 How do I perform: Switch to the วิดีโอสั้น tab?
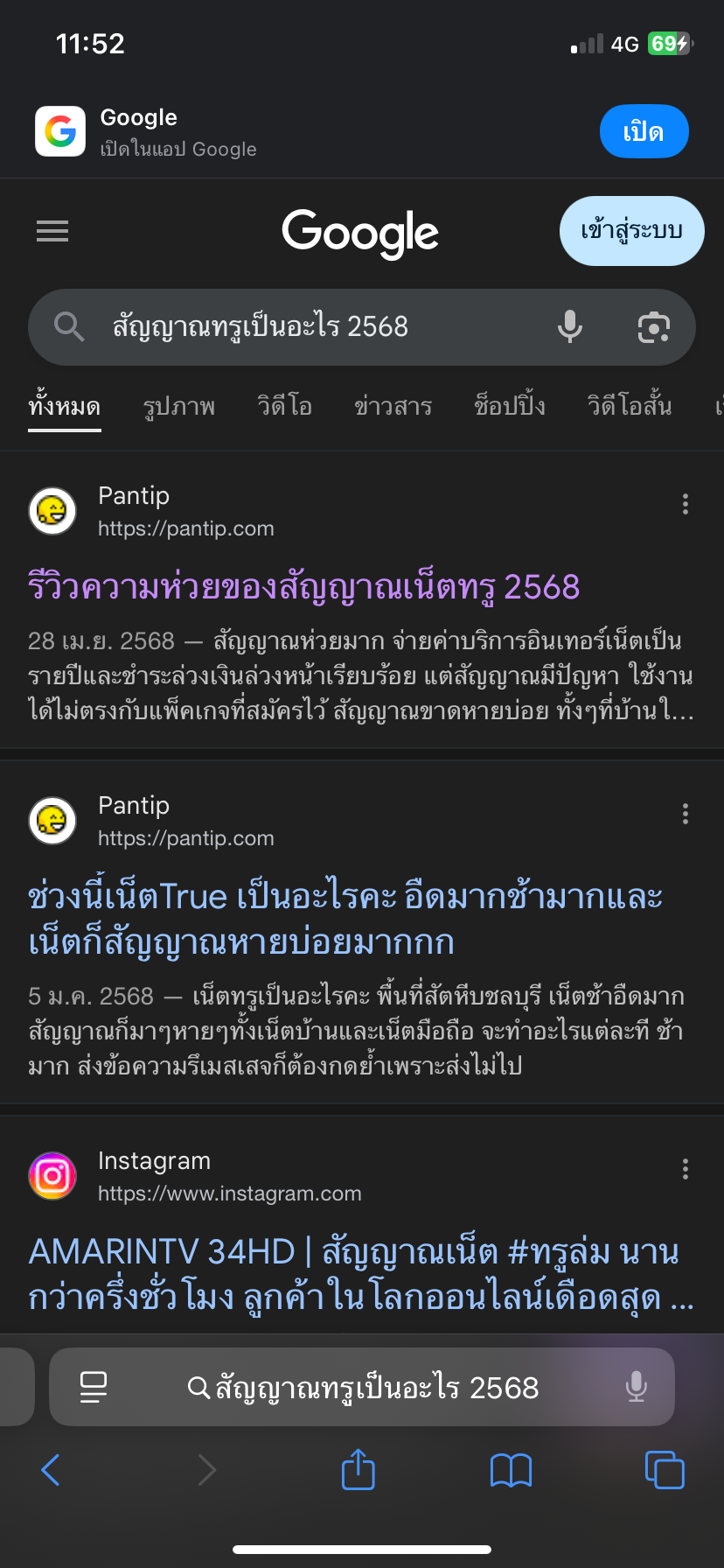(630, 407)
